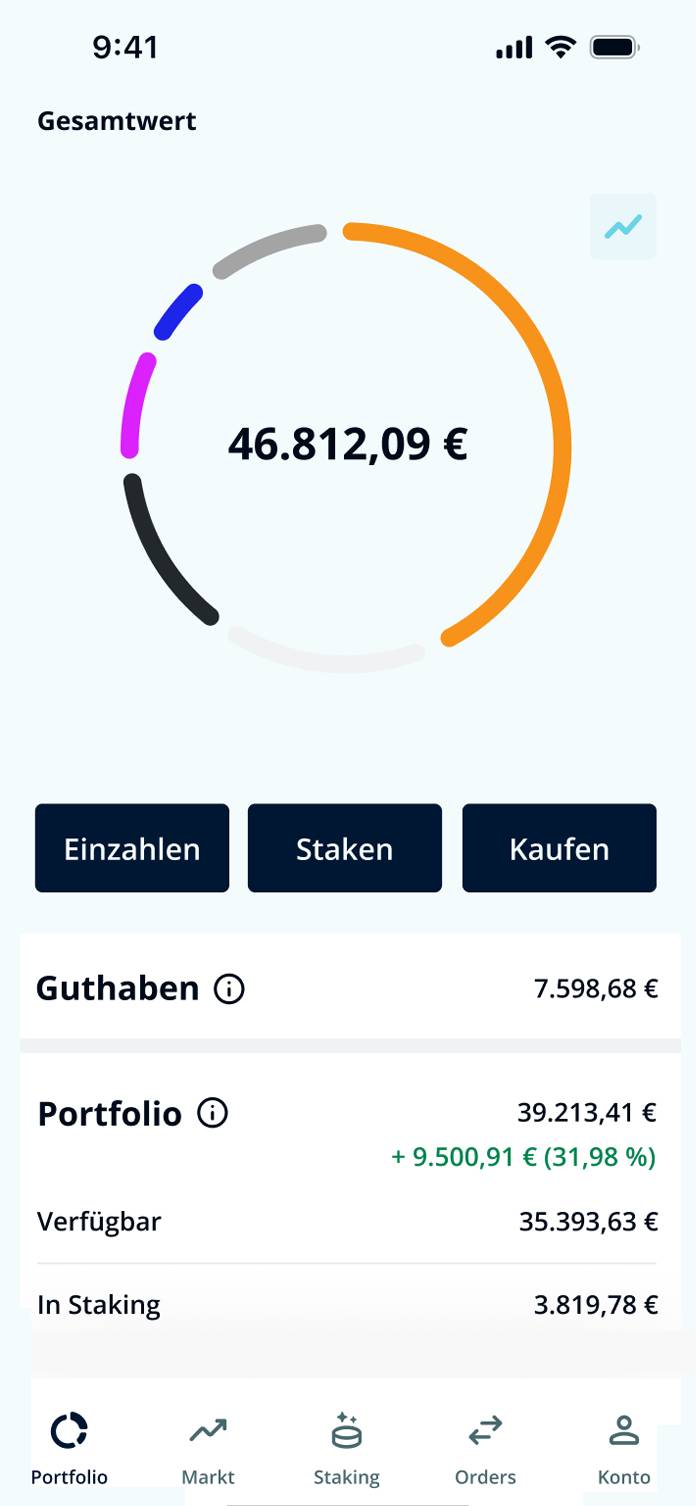The height and width of the screenshot is (1506, 696).
Task: Tap the Einzahlen button
Action: coord(132,848)
